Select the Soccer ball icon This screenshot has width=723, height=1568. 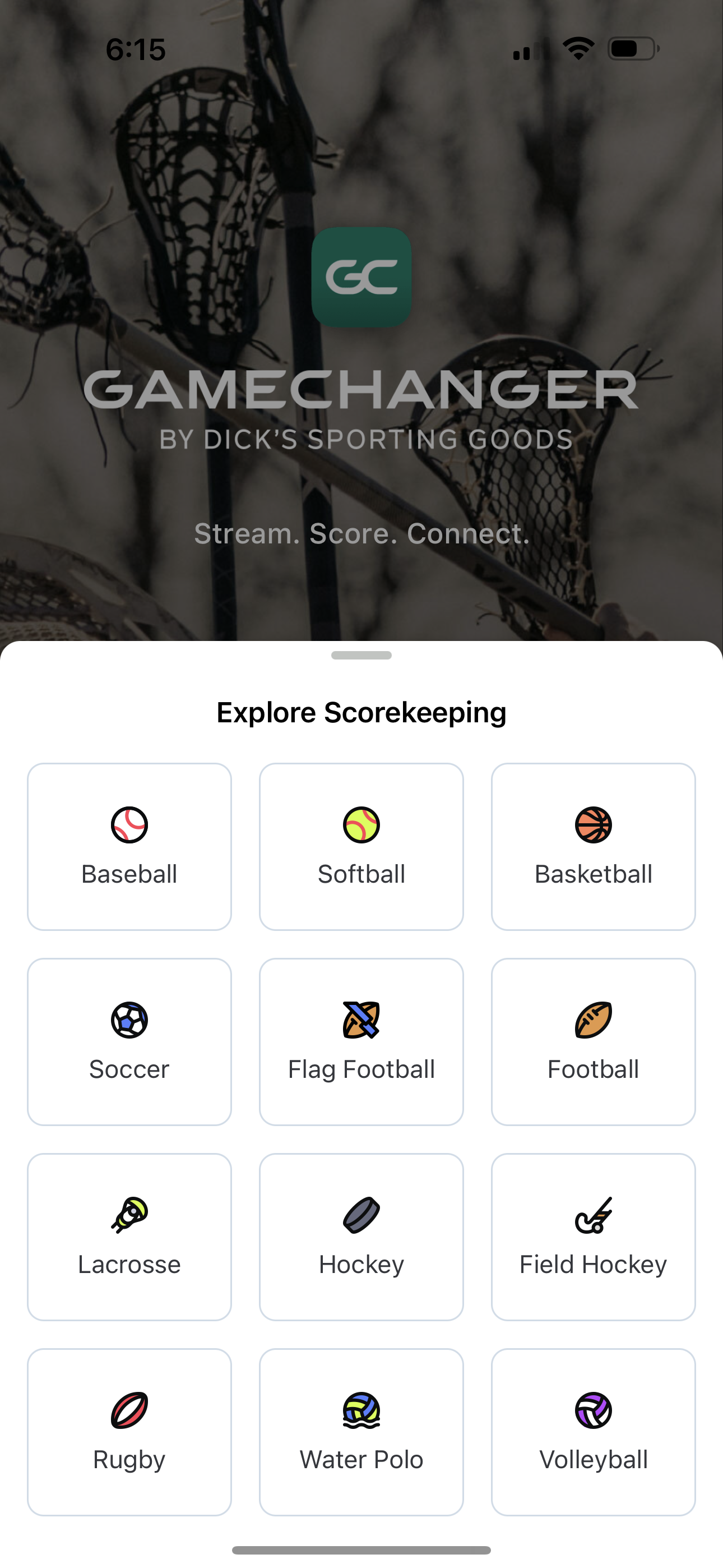click(129, 1021)
